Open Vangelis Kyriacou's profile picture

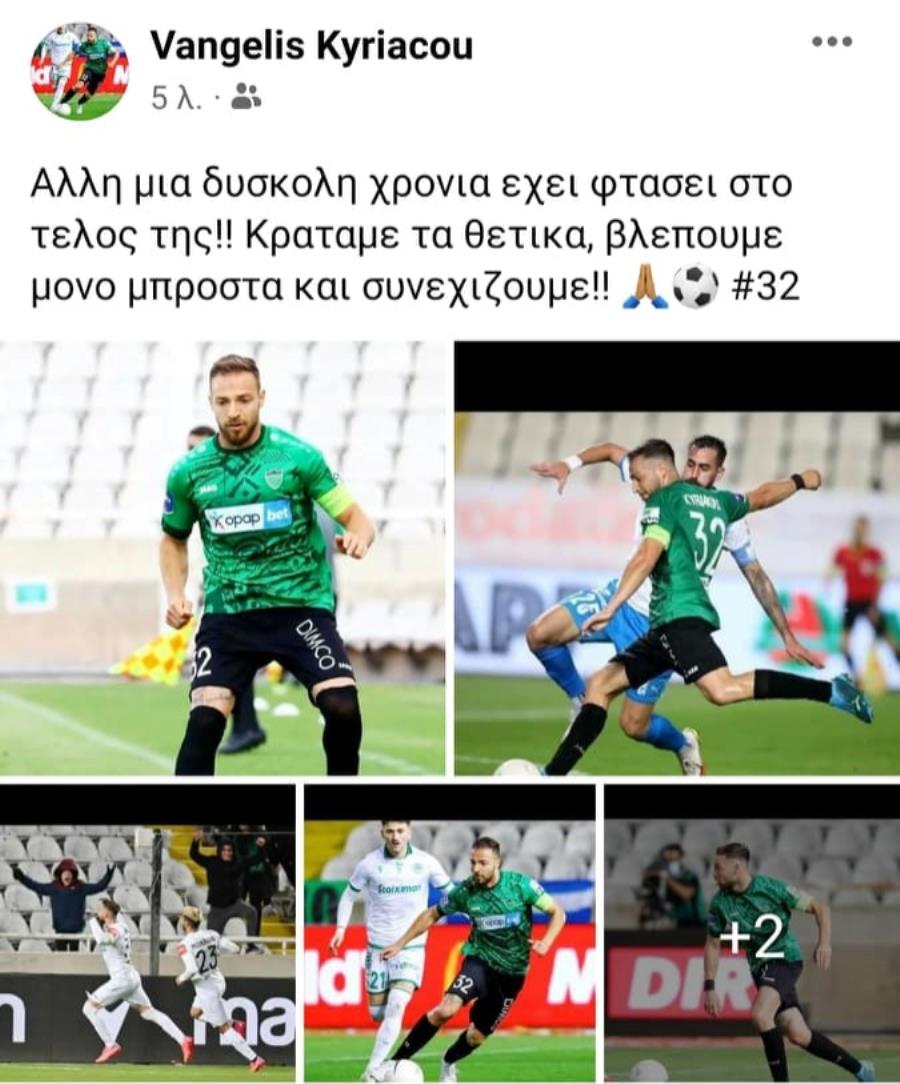tap(79, 71)
